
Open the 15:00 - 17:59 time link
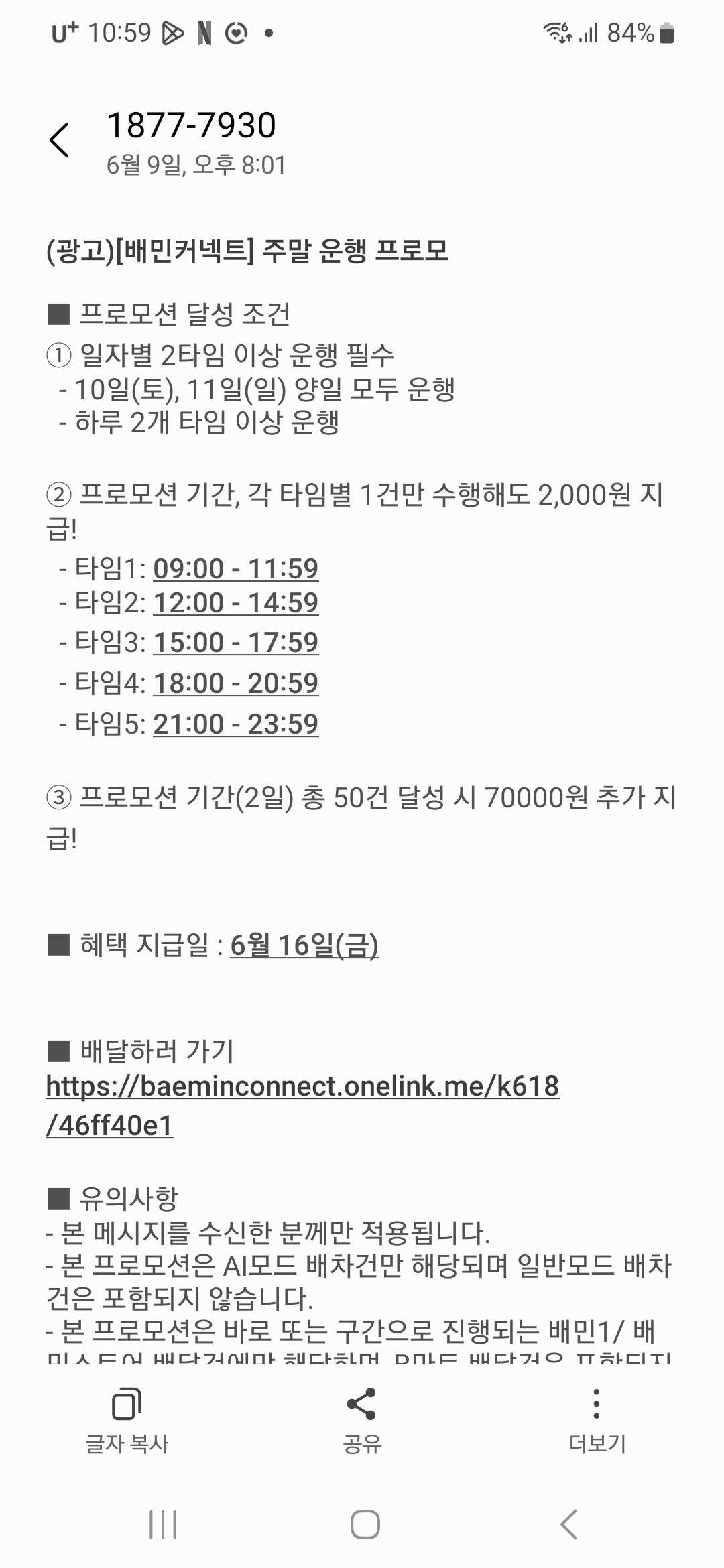pyautogui.click(x=235, y=642)
